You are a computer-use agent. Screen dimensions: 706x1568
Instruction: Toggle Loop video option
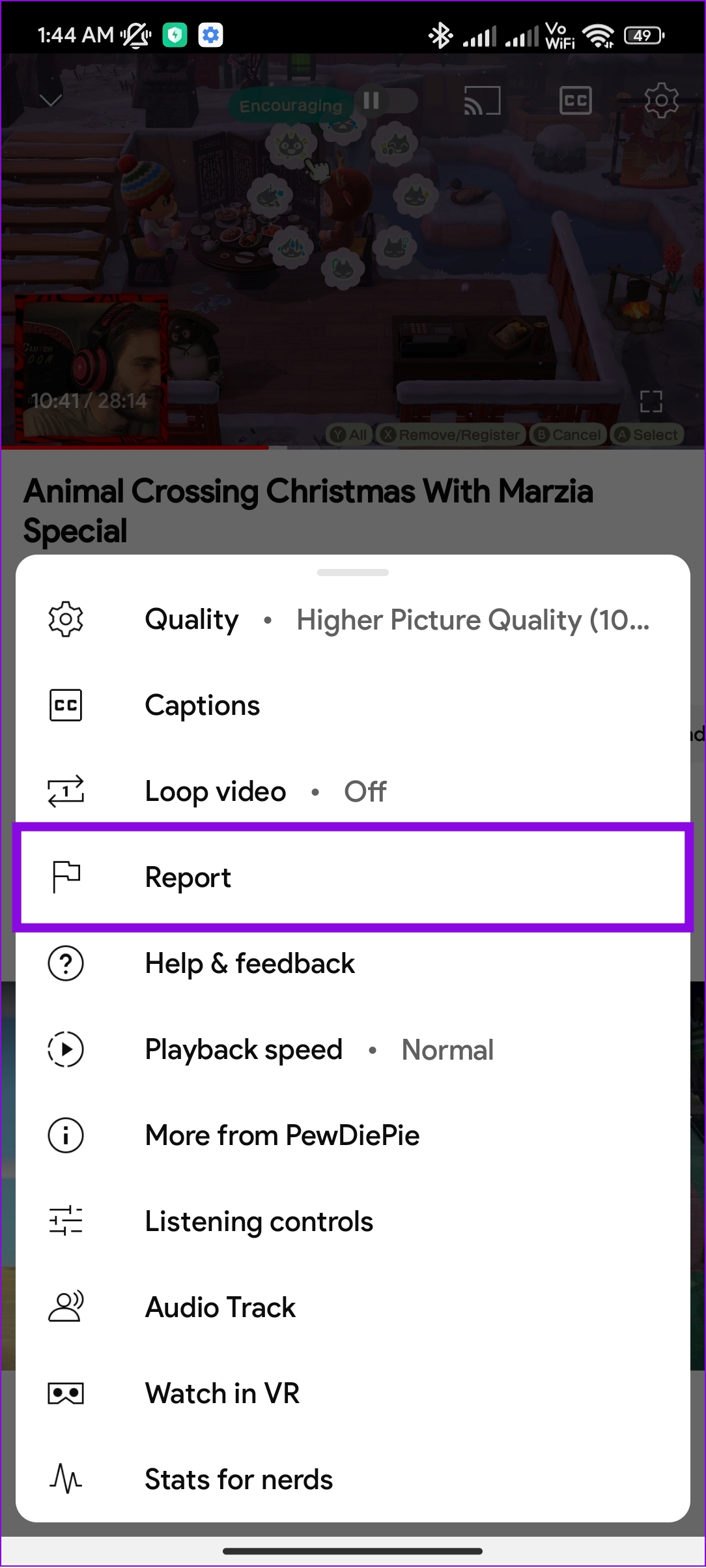[x=353, y=791]
